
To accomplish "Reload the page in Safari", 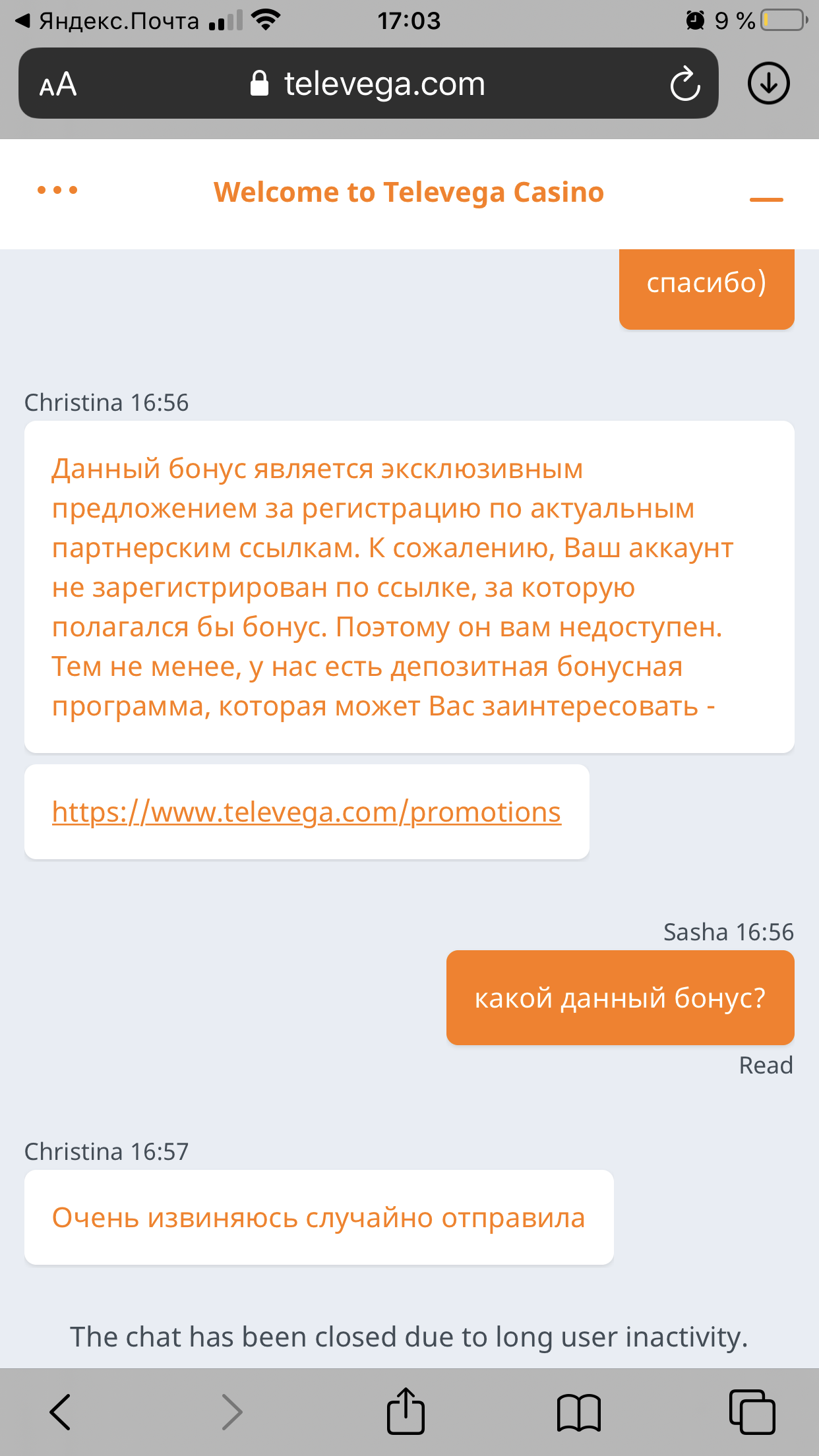I will [x=684, y=84].
